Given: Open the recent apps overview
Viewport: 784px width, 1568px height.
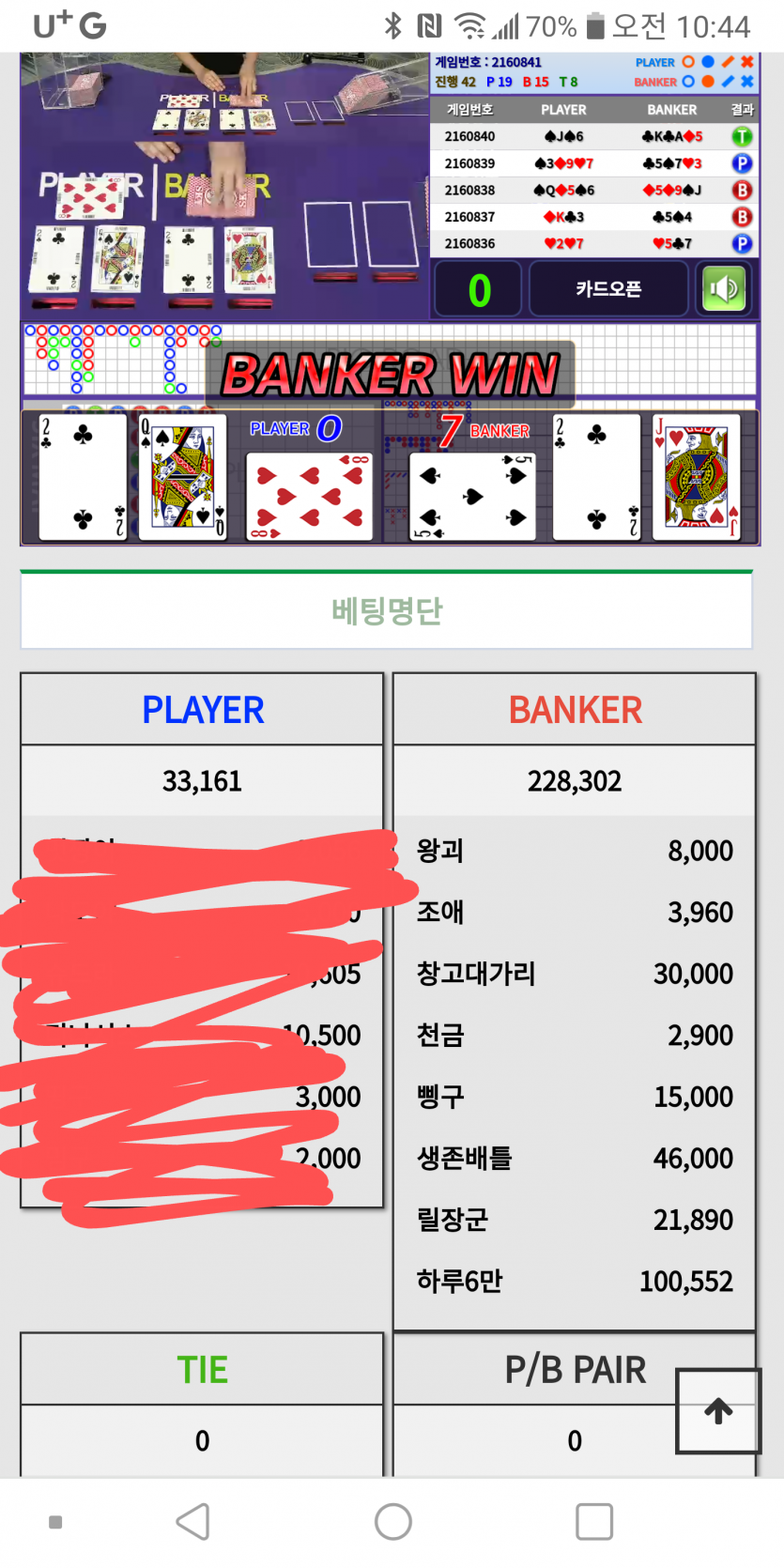Looking at the screenshot, I should click(593, 1521).
